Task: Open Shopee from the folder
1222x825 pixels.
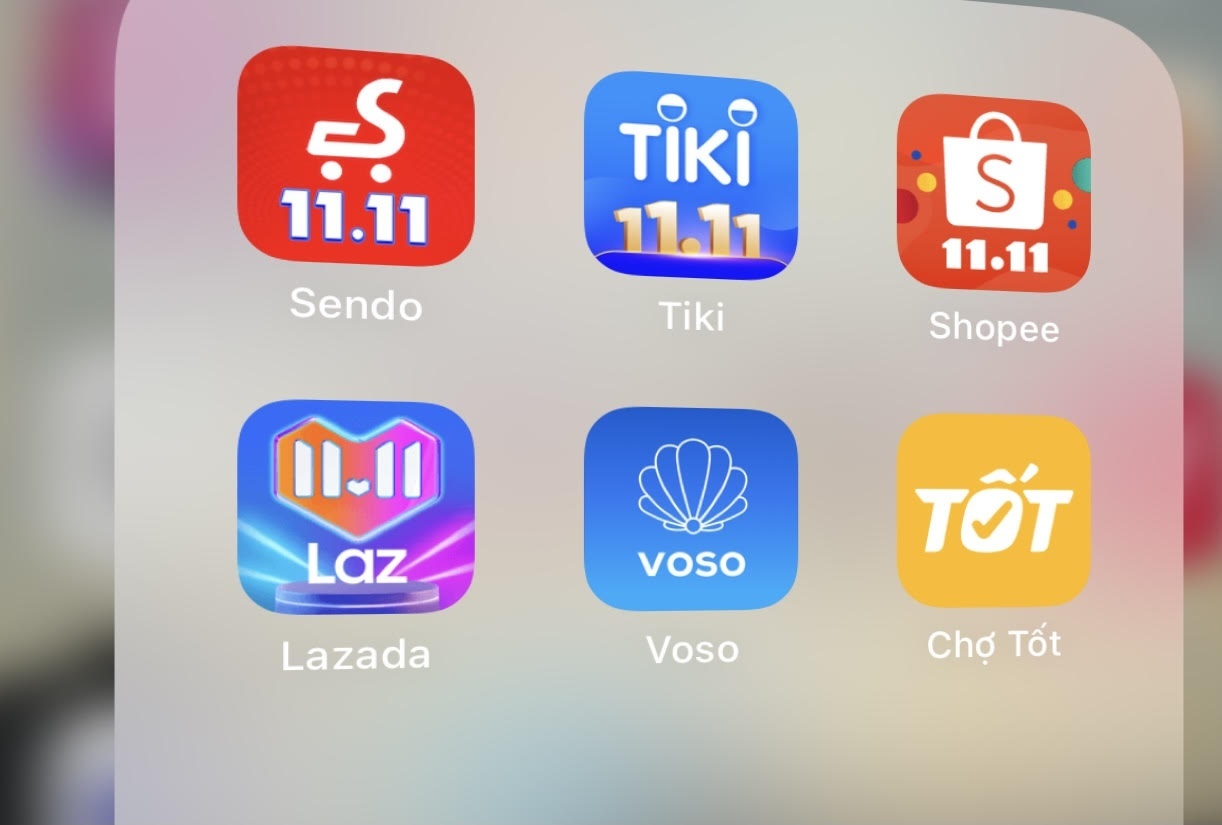Action: pyautogui.click(x=993, y=193)
